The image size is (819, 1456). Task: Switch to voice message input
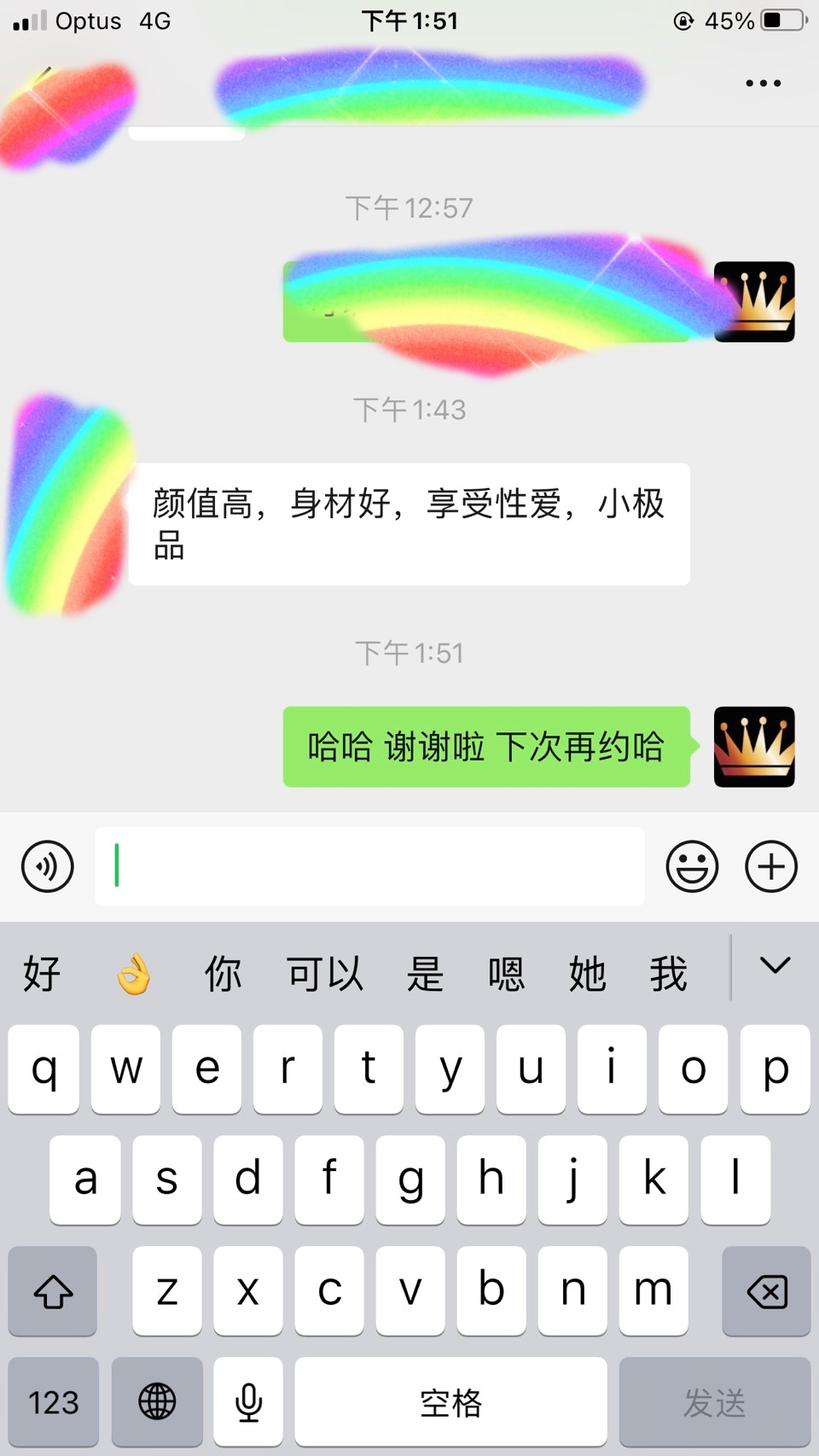pos(48,866)
